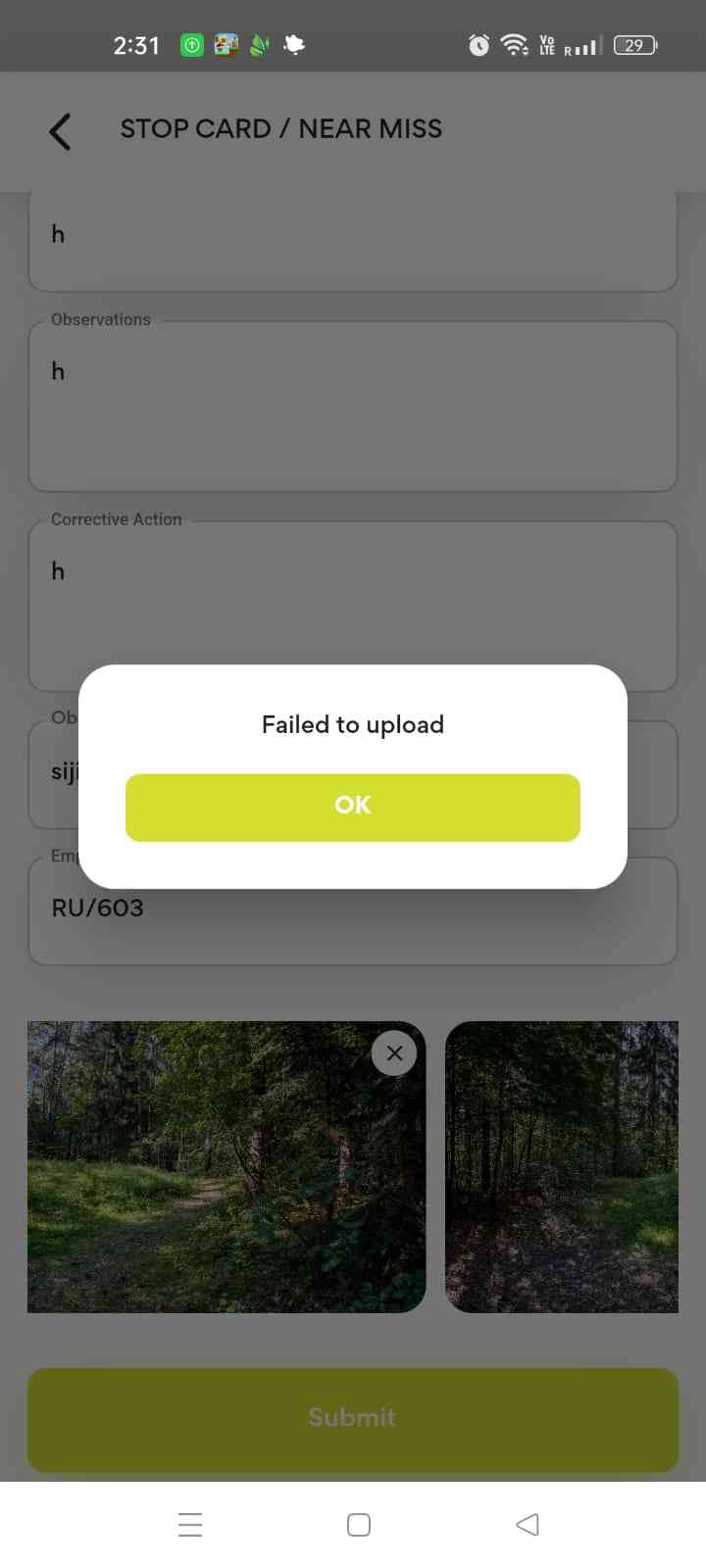Remove the first attached forest photo
The image size is (706, 1568).
(x=394, y=1053)
